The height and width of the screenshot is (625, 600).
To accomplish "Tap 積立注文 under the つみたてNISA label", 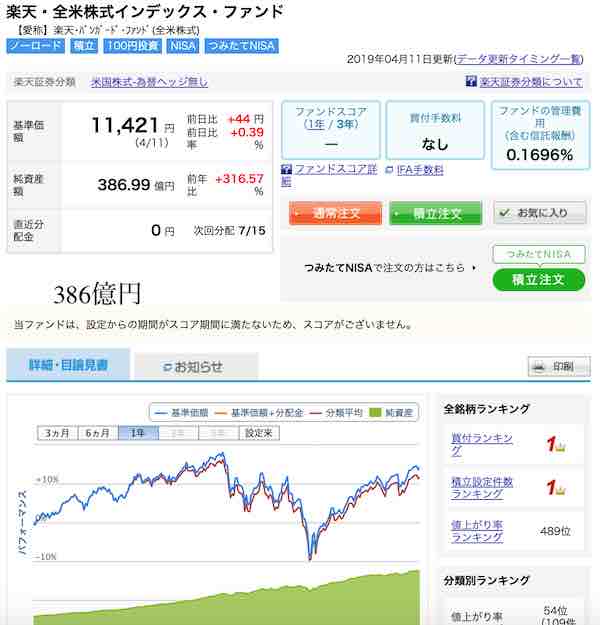I will pos(538,279).
